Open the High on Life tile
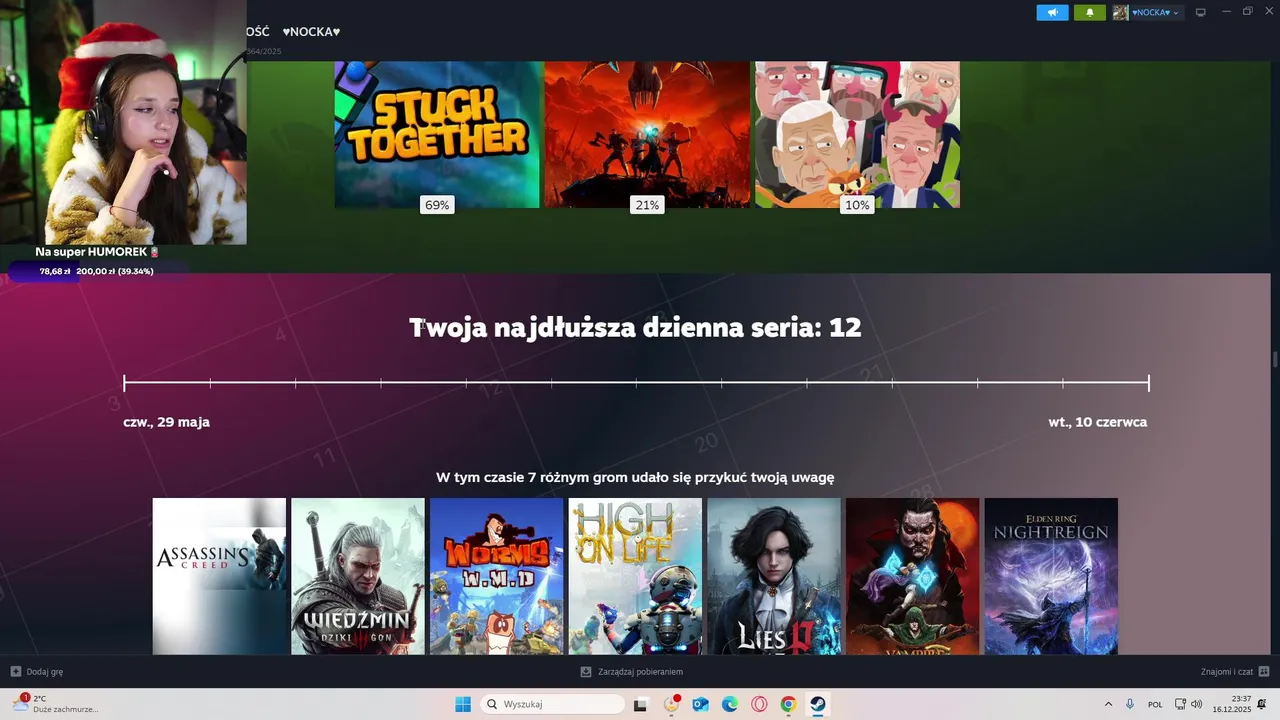Screen dimensions: 1280x720 tap(635, 576)
